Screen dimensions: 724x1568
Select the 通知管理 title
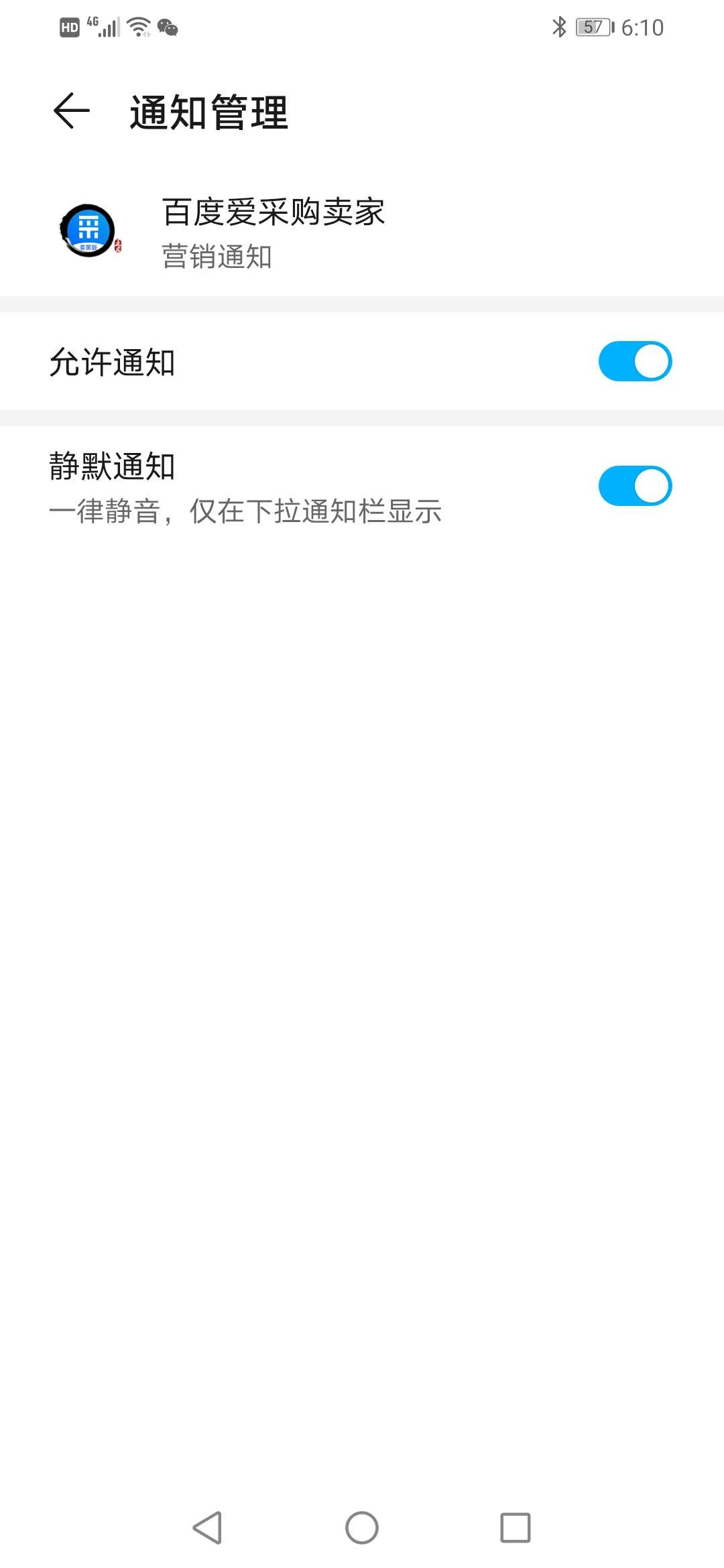point(208,113)
